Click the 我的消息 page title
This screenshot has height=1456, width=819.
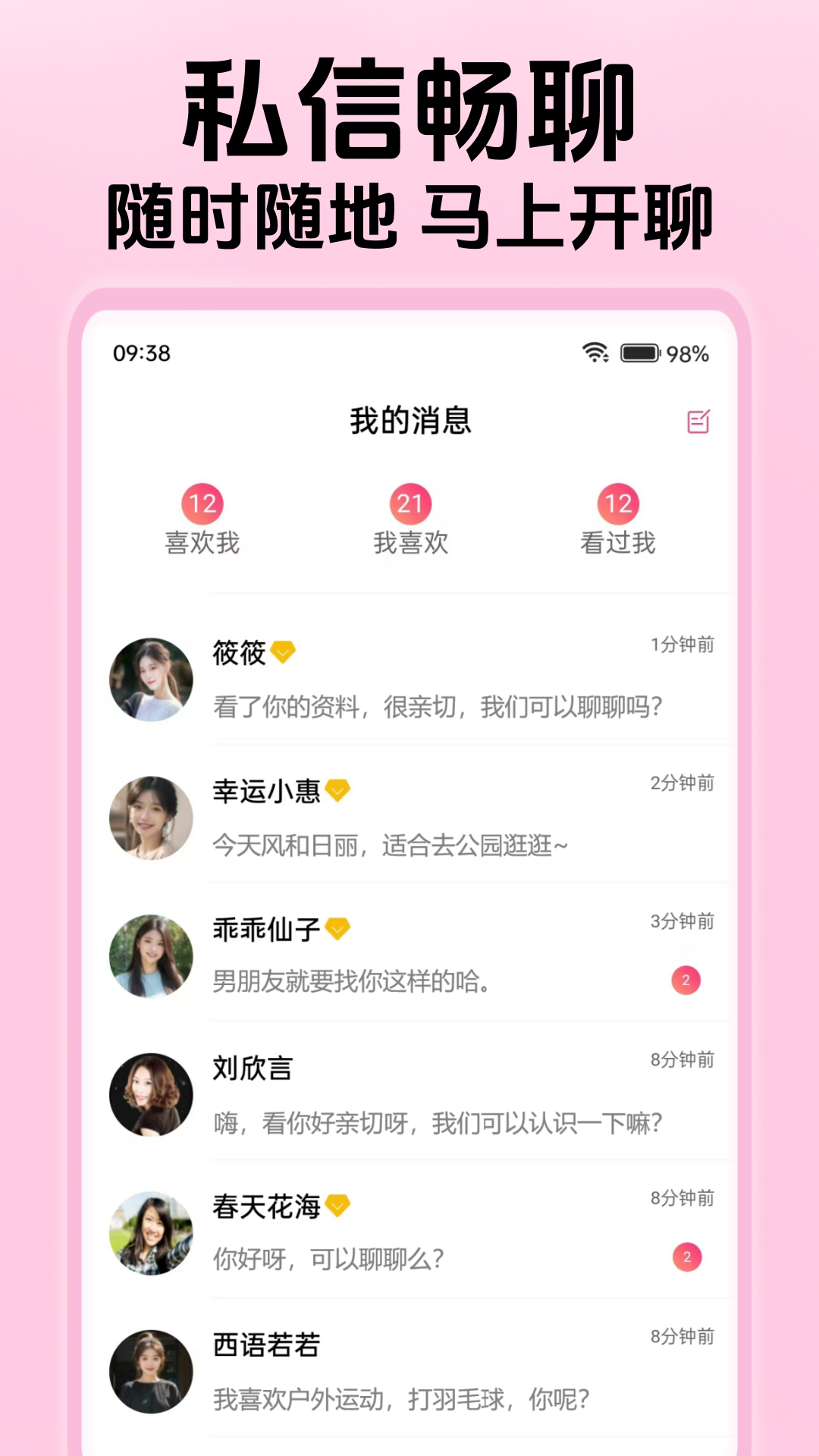click(x=409, y=422)
